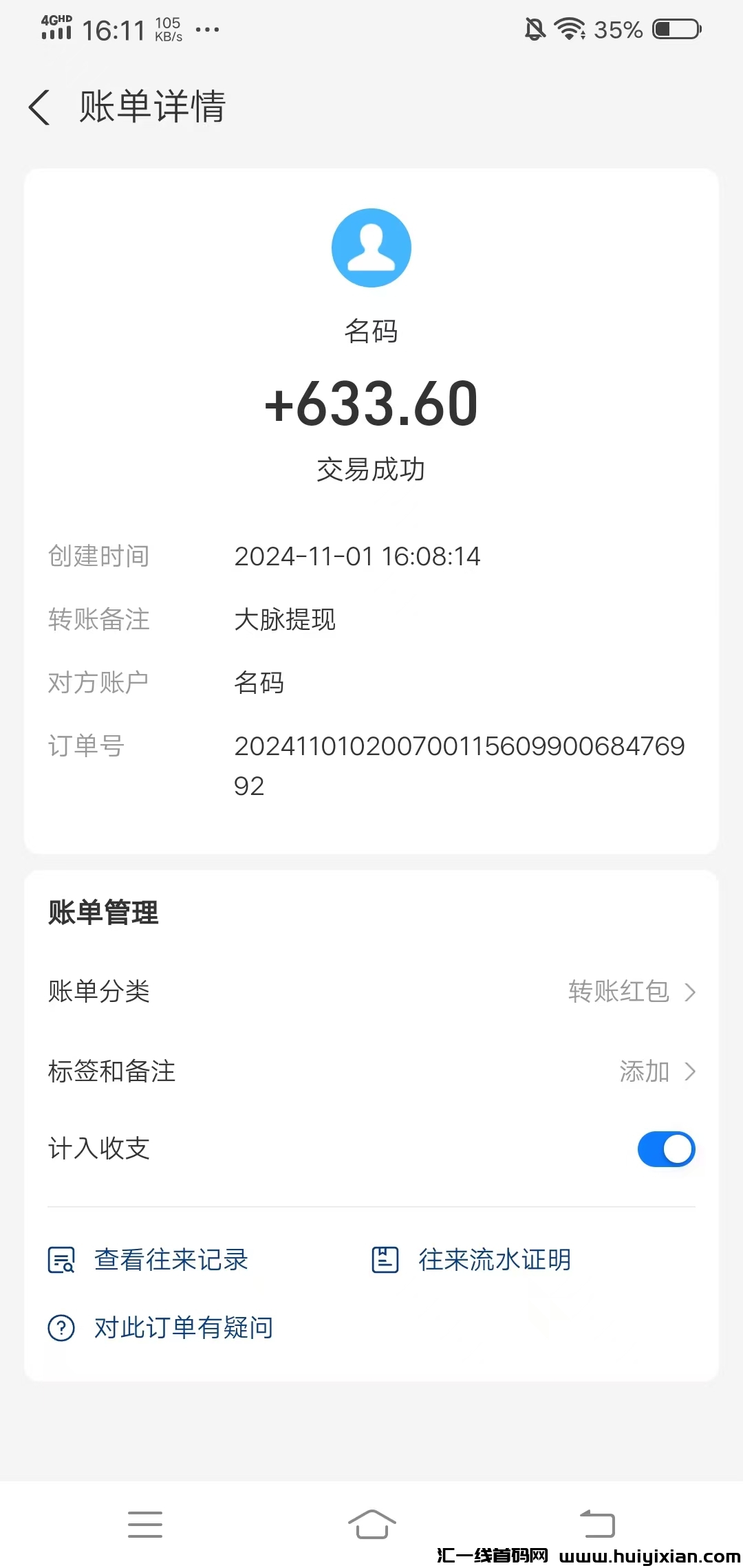
Task: Tap the ellipsis indicator in the status bar
Action: (x=206, y=29)
